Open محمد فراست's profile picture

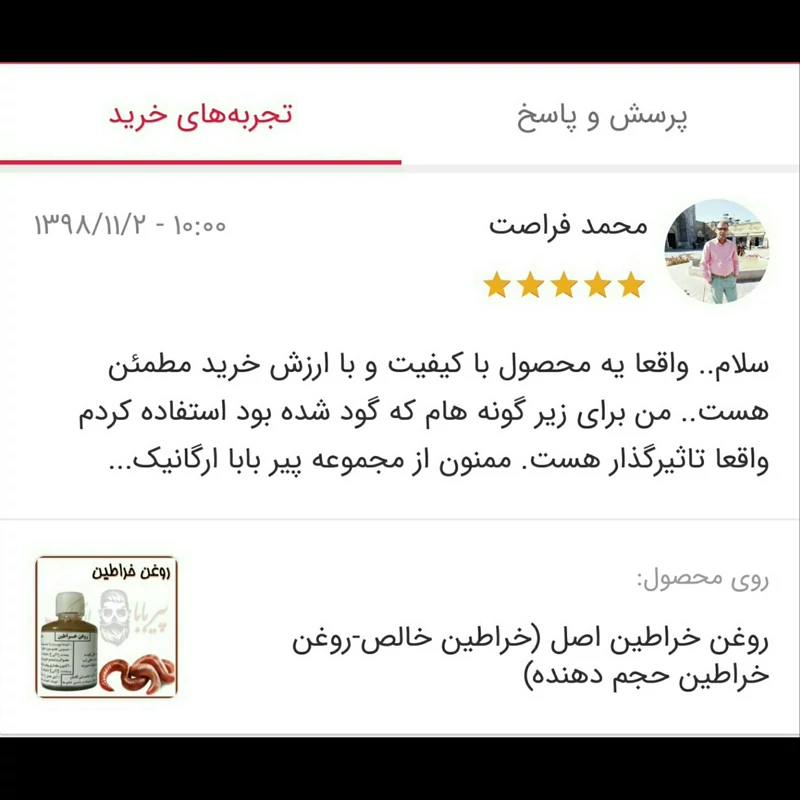pos(716,251)
